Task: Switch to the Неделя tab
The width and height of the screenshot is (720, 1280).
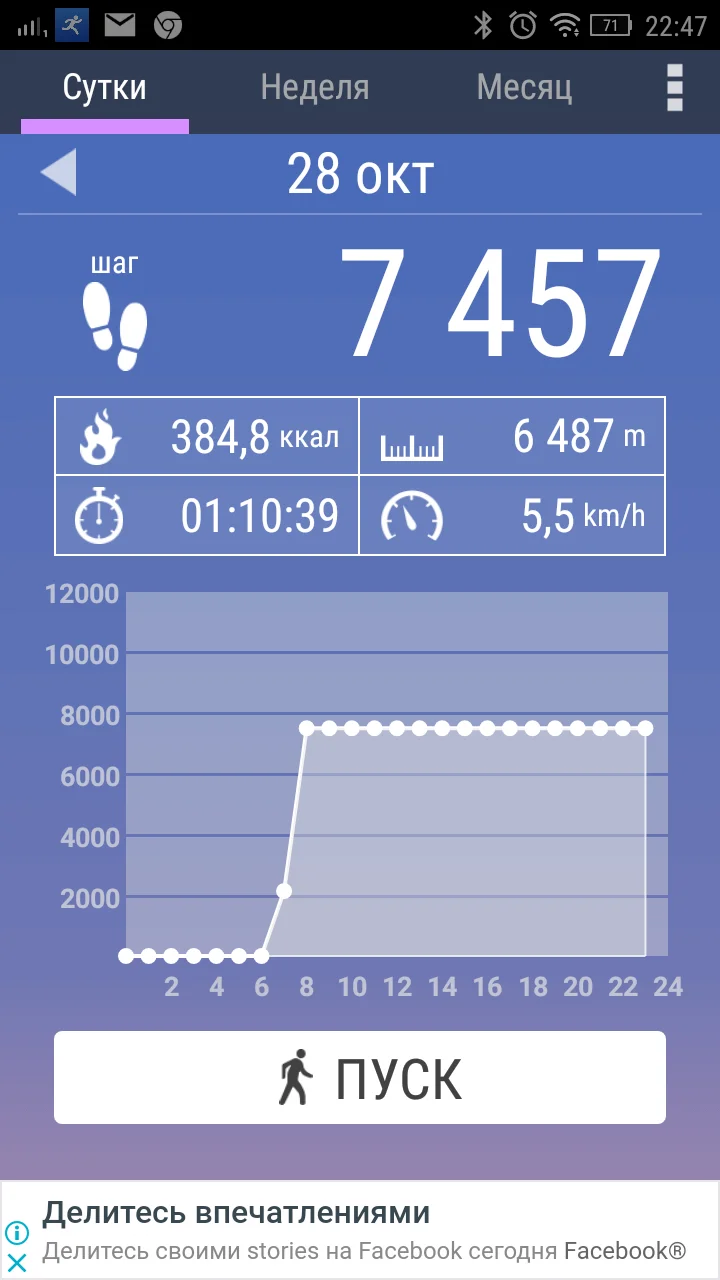Action: tap(314, 88)
